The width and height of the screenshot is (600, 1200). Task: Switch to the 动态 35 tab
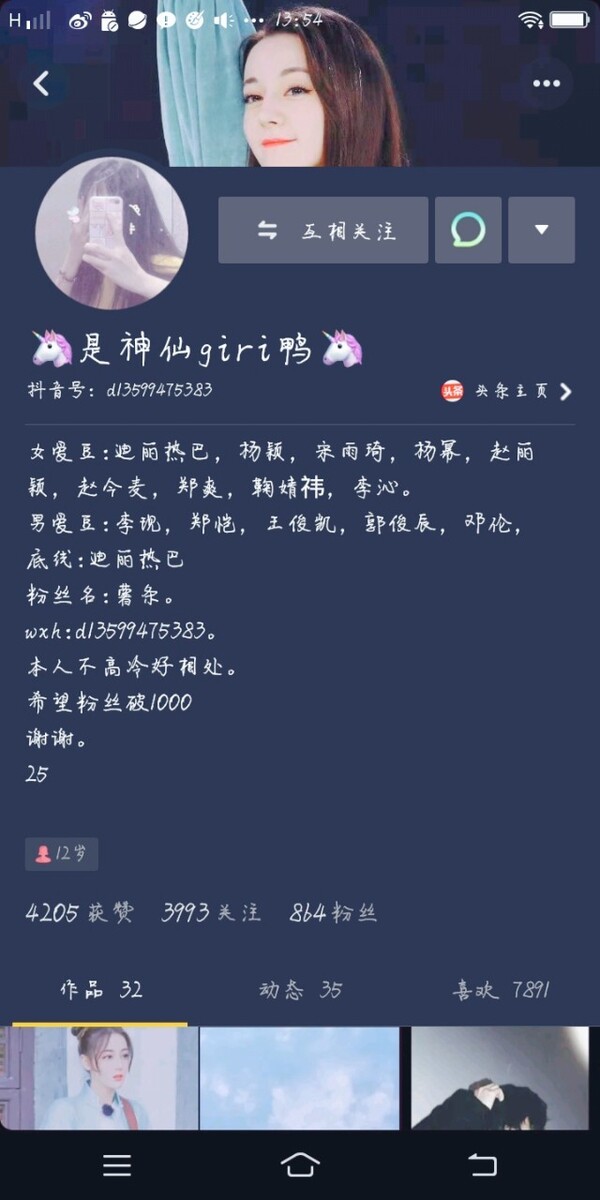tap(300, 990)
